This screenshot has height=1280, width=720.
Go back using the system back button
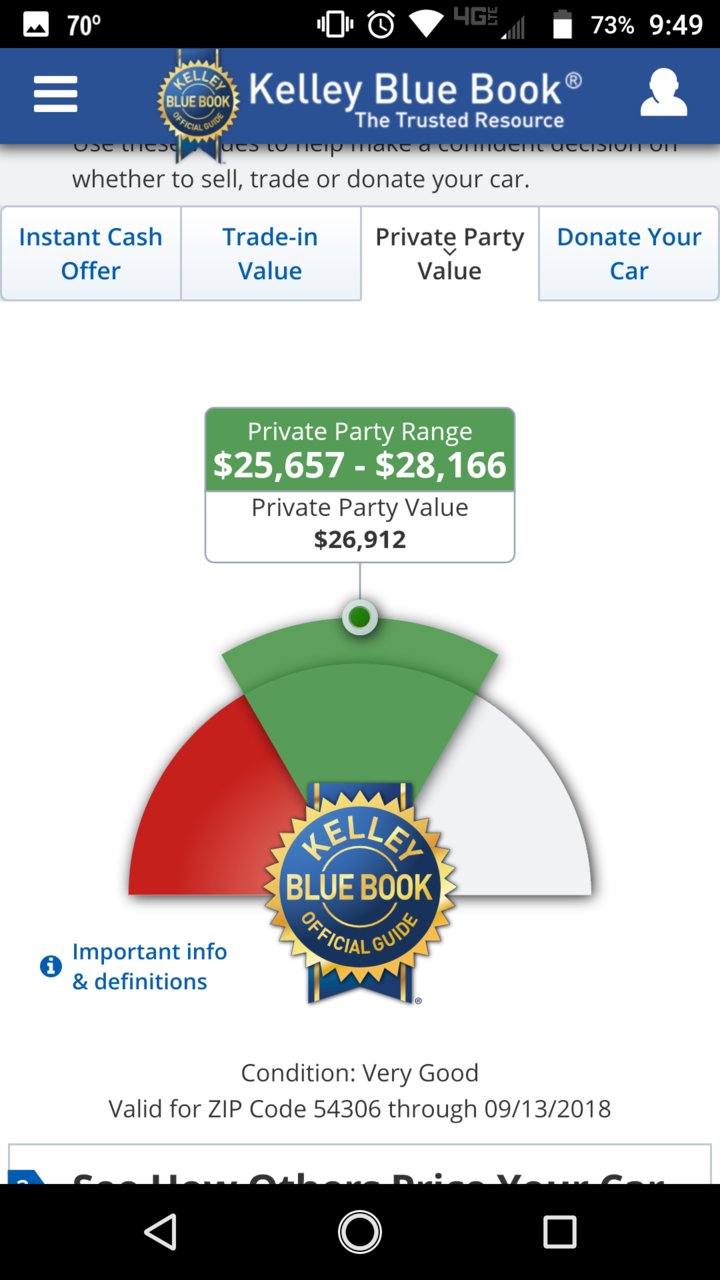[161, 1232]
